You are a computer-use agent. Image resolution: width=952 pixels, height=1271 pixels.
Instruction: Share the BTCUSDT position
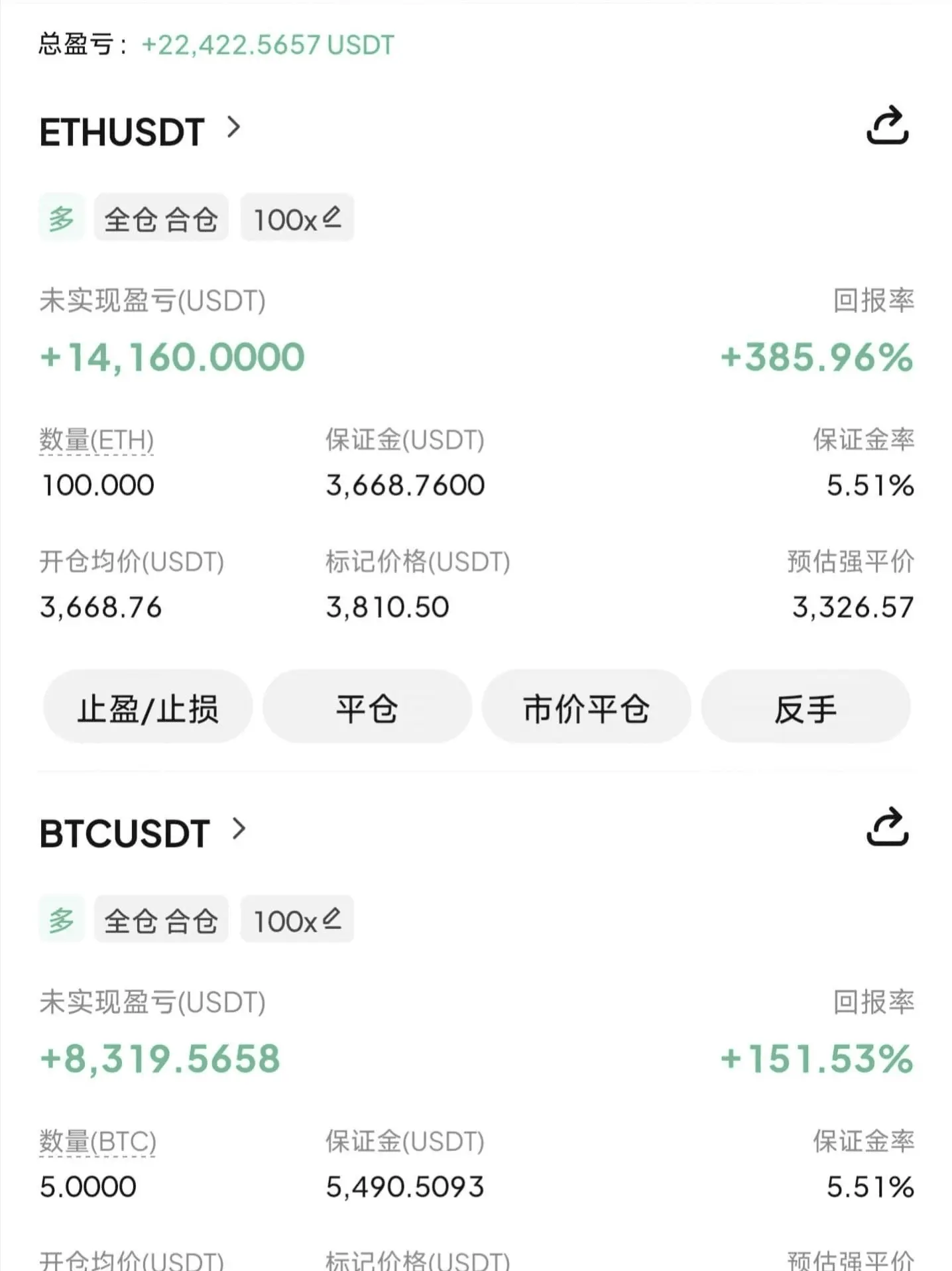(887, 827)
